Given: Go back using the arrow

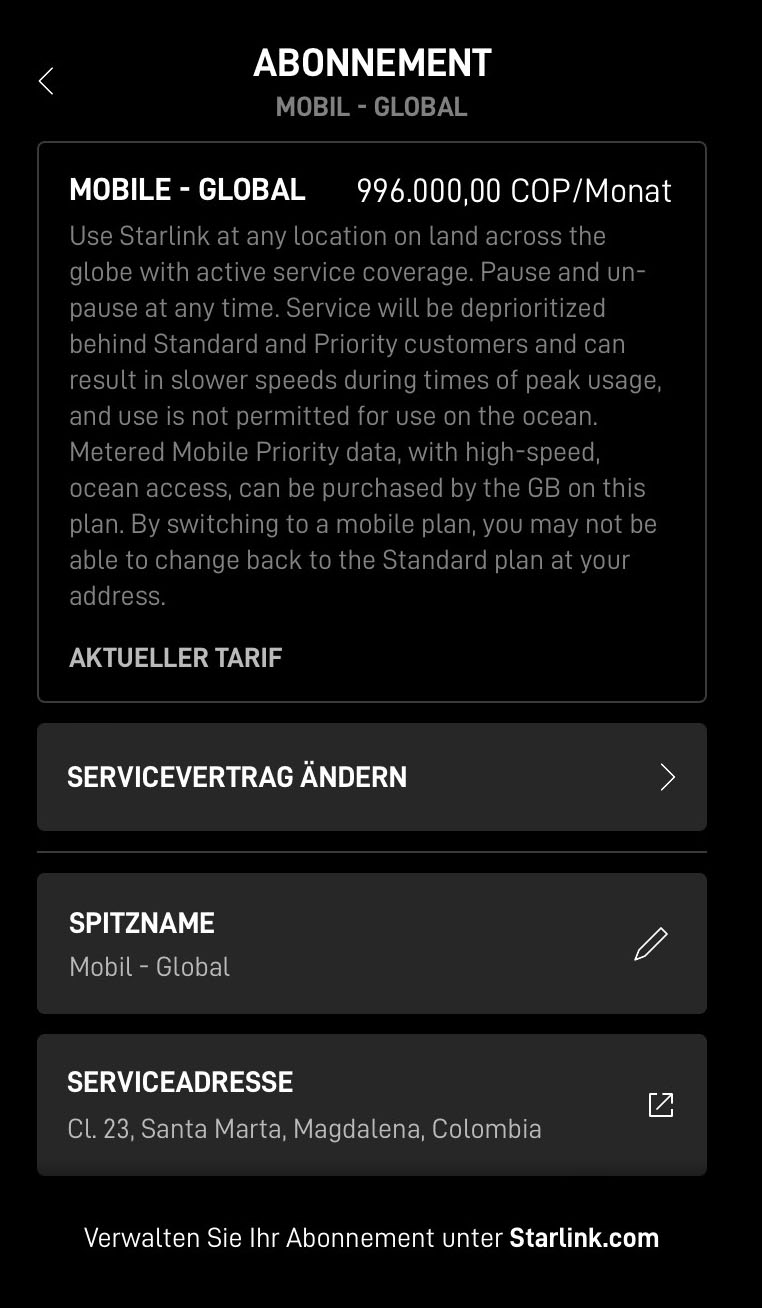Looking at the screenshot, I should click(x=46, y=81).
